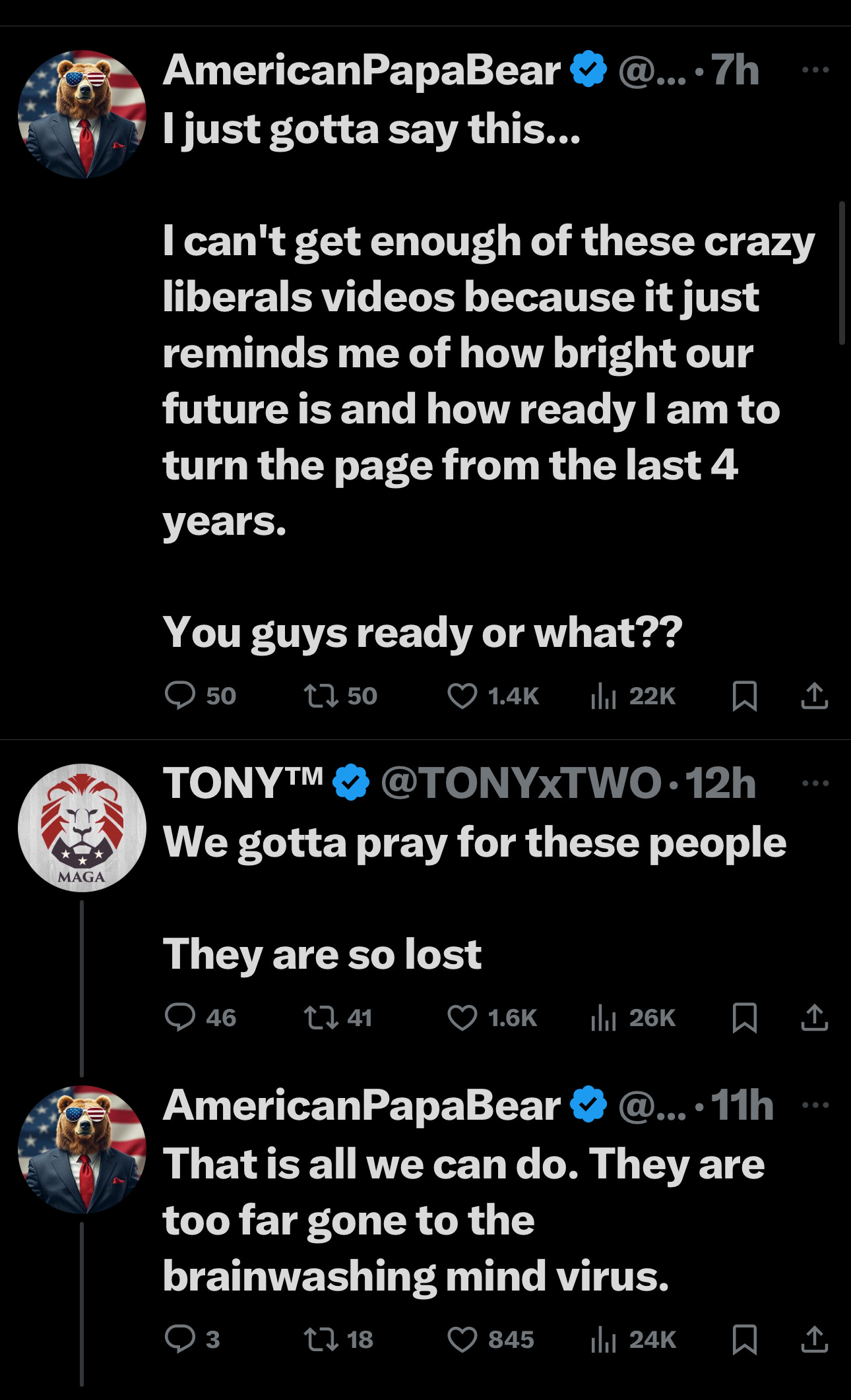Repost TONY's post with 41 reposts
Image resolution: width=851 pixels, height=1400 pixels.
click(321, 1018)
